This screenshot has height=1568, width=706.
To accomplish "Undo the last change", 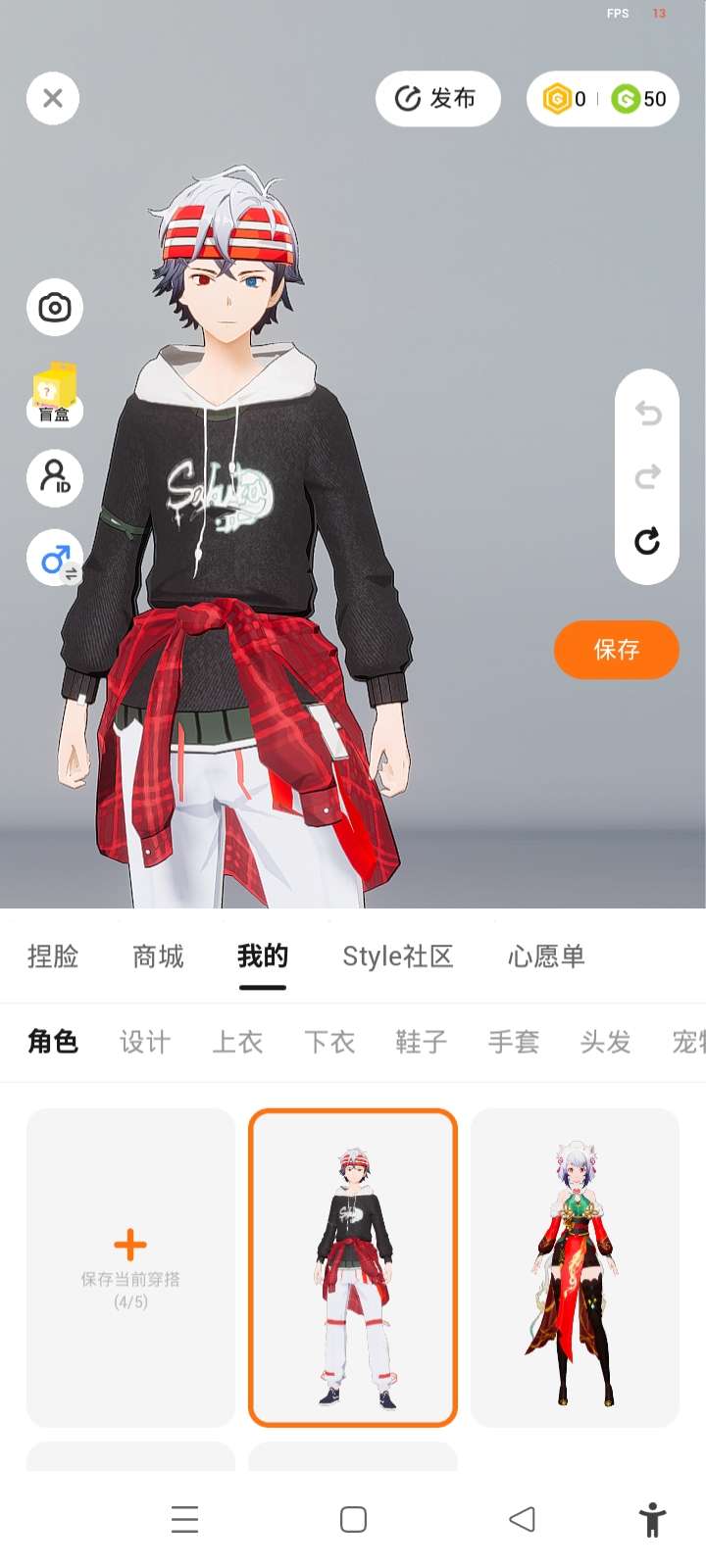I will [x=647, y=413].
